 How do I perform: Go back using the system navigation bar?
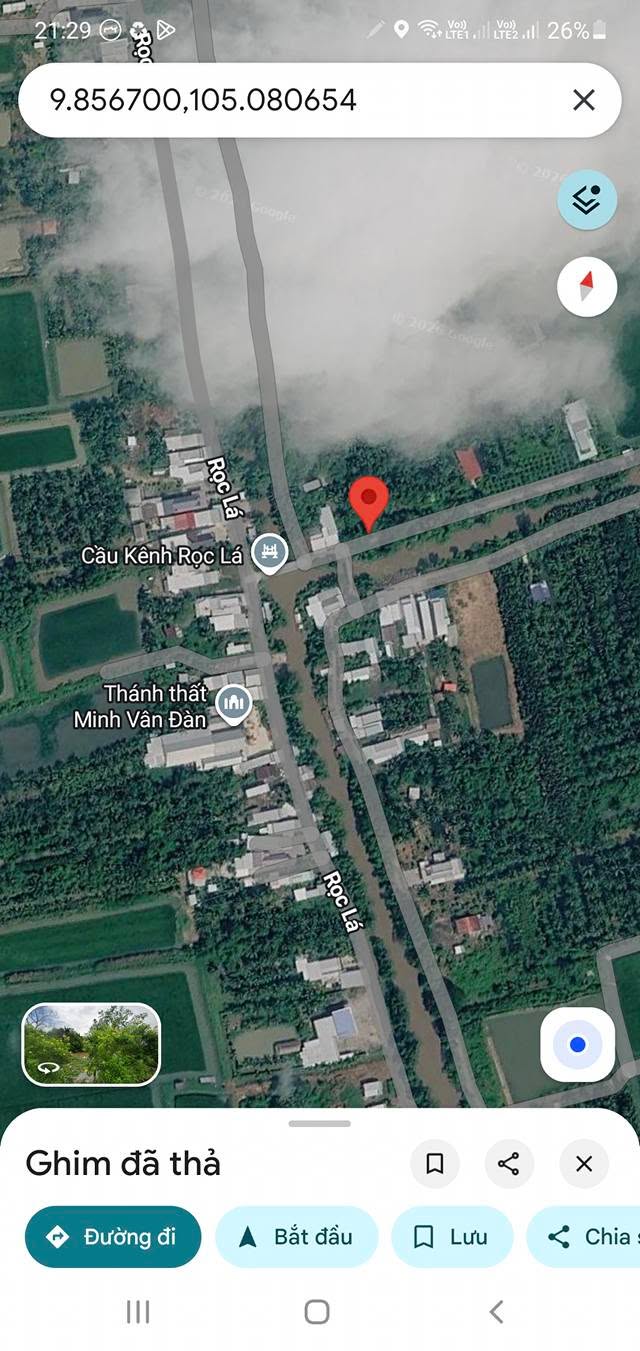tap(496, 1312)
